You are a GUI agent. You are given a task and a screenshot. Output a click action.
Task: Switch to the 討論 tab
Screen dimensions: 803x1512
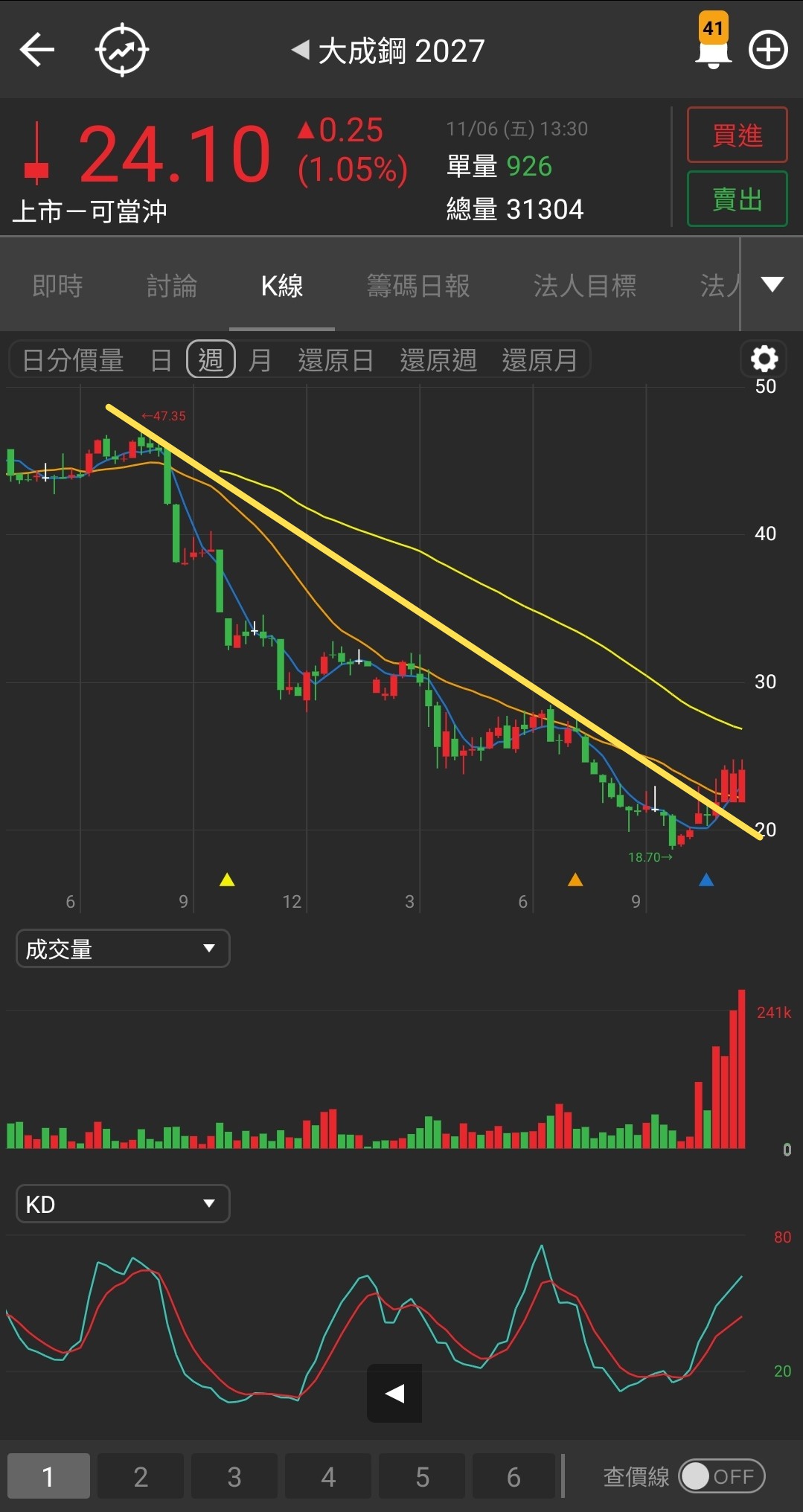[x=172, y=286]
